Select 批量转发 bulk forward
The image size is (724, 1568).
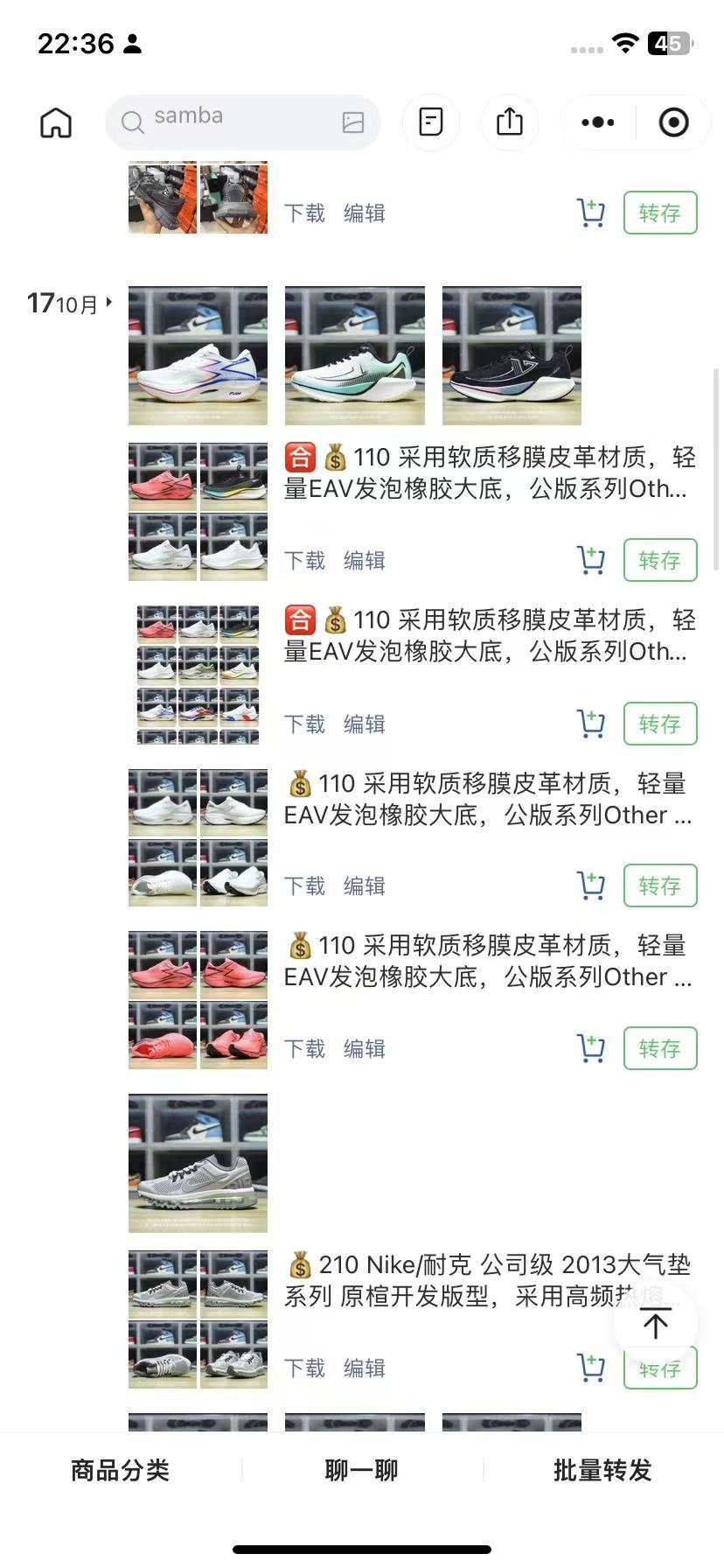603,1470
